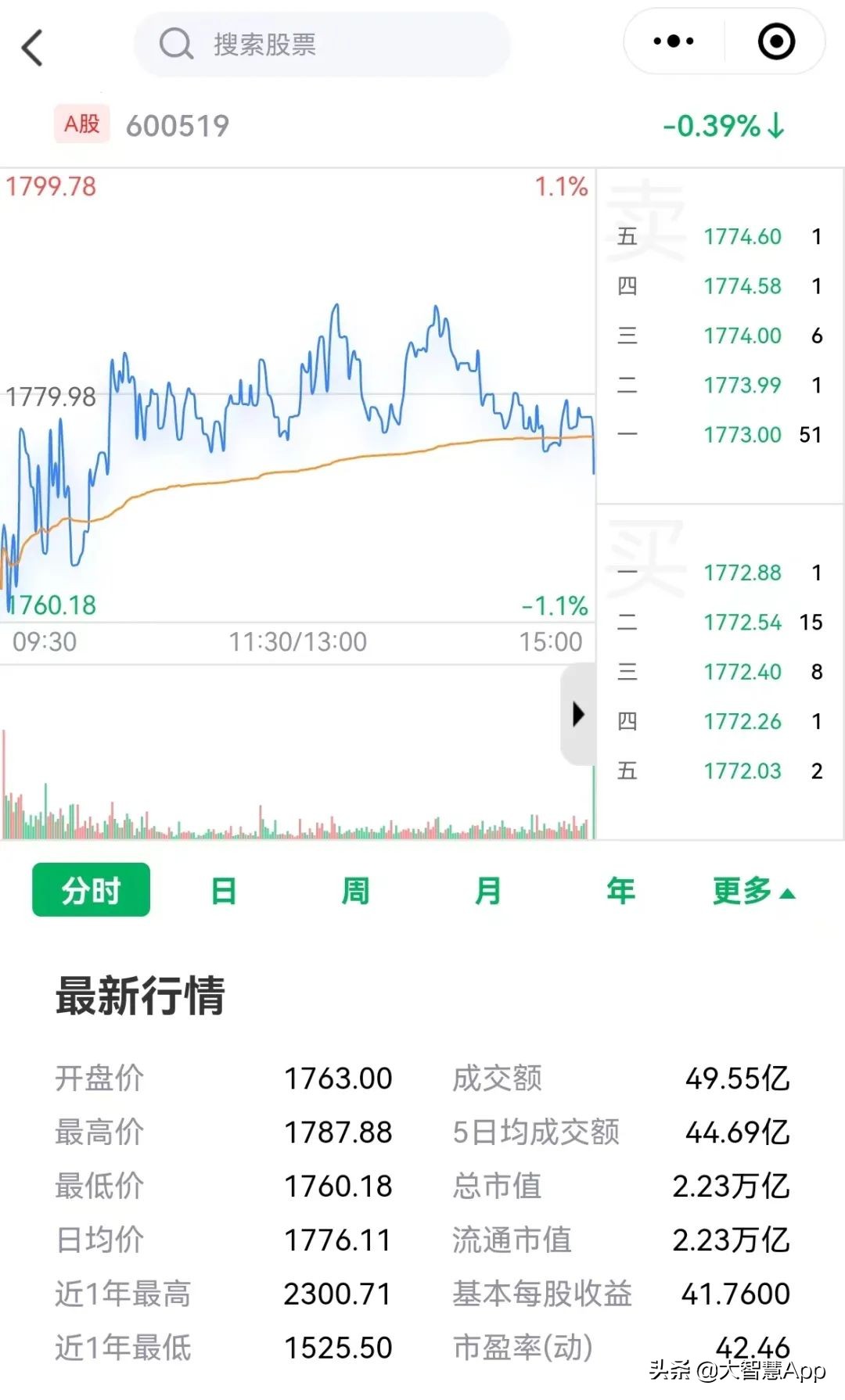Select the 年 yearly view toggle

618,890
